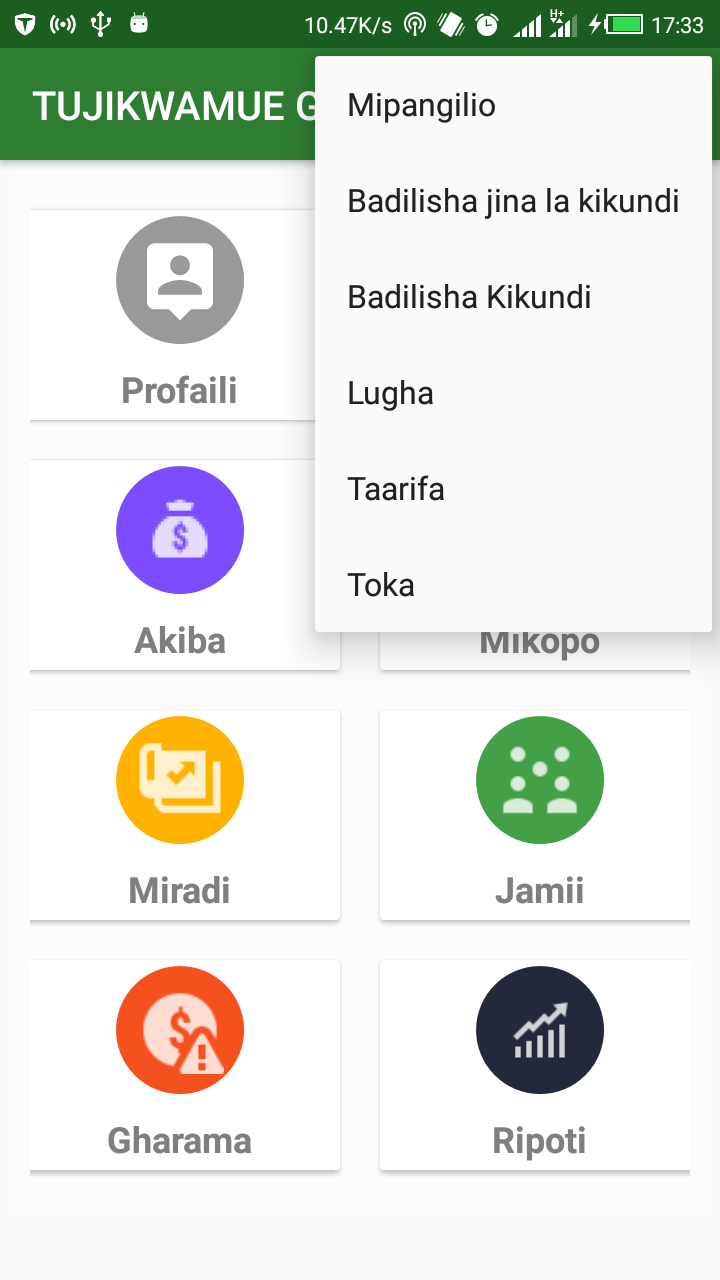
Task: Open the Miradi card
Action: (180, 815)
